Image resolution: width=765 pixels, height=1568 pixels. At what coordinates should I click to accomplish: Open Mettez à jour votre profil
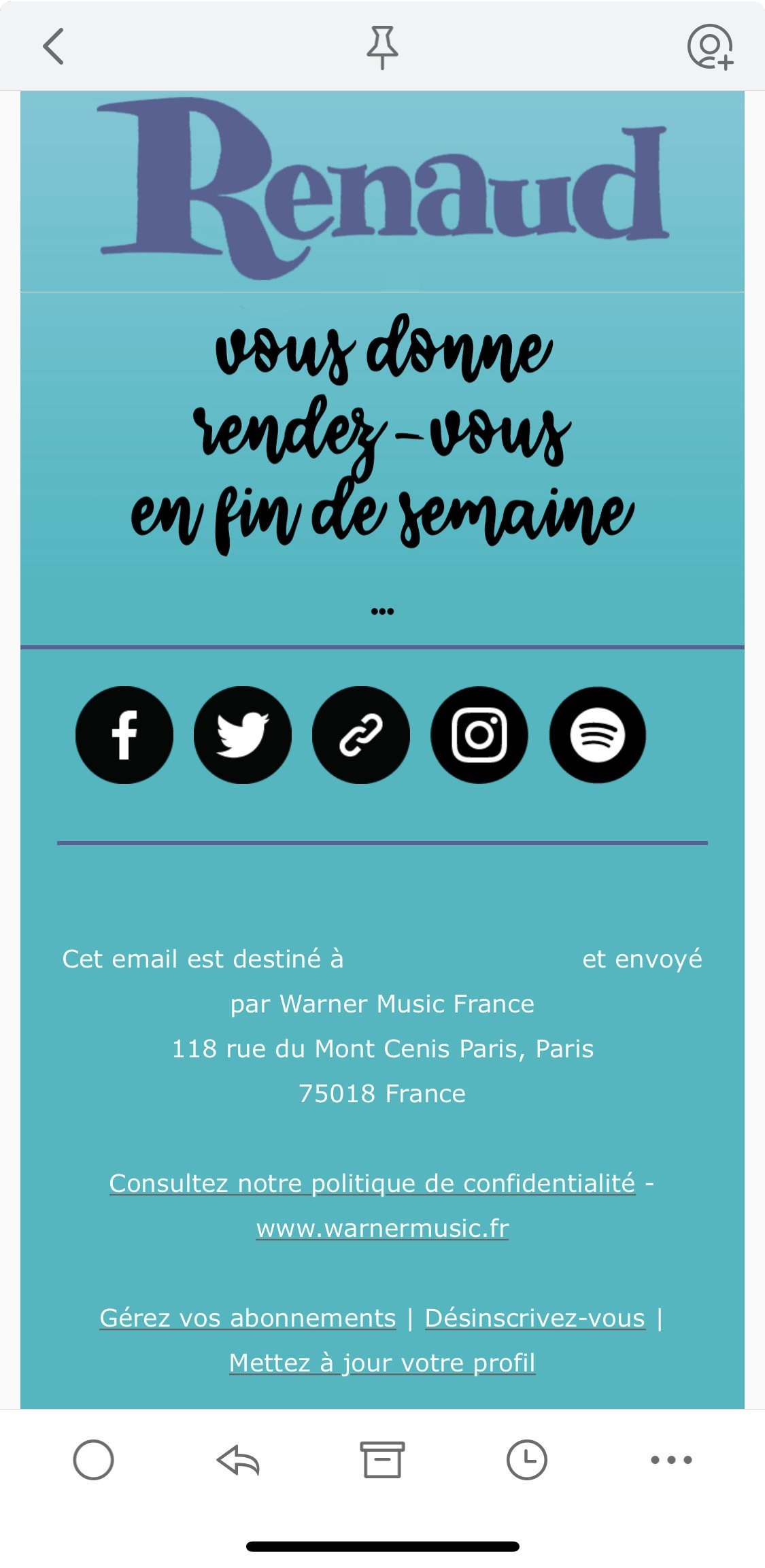tap(382, 1363)
